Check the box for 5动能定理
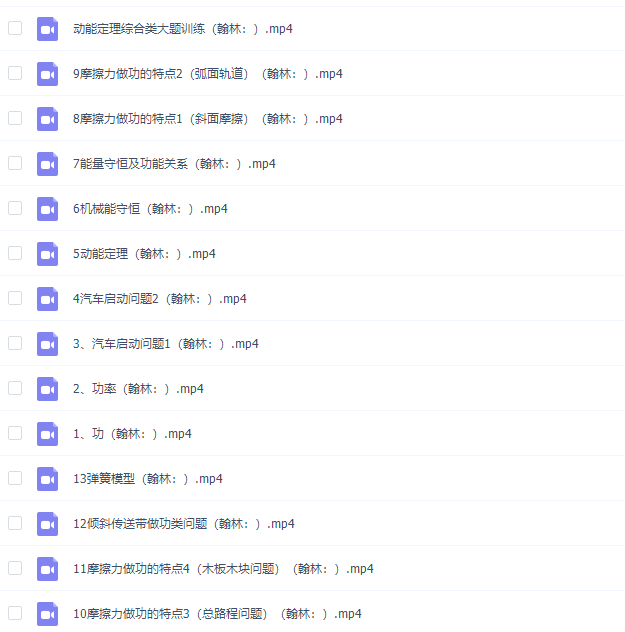 coord(15,253)
